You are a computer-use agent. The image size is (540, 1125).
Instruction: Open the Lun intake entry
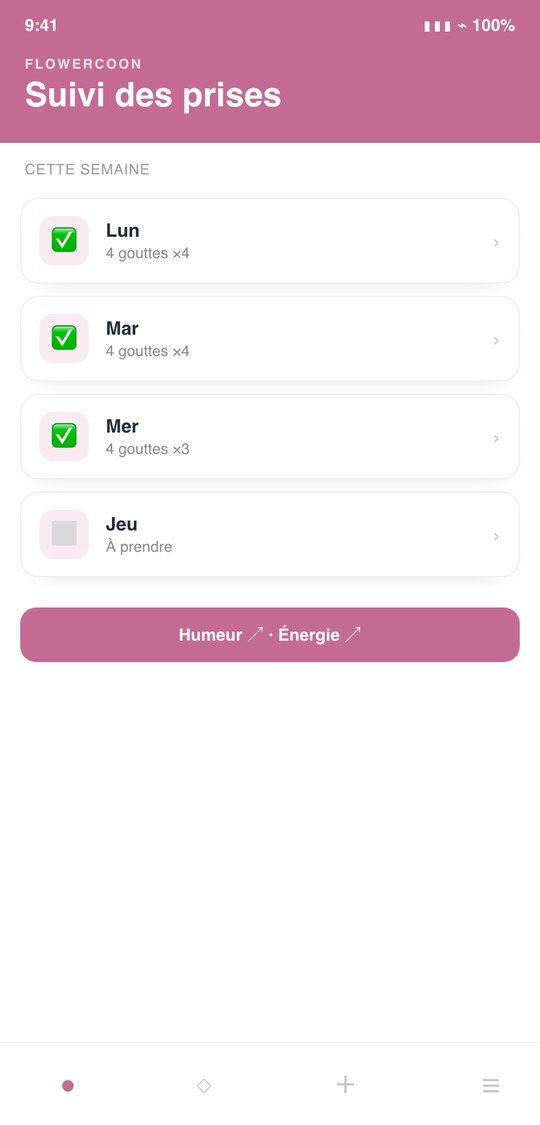tap(270, 241)
